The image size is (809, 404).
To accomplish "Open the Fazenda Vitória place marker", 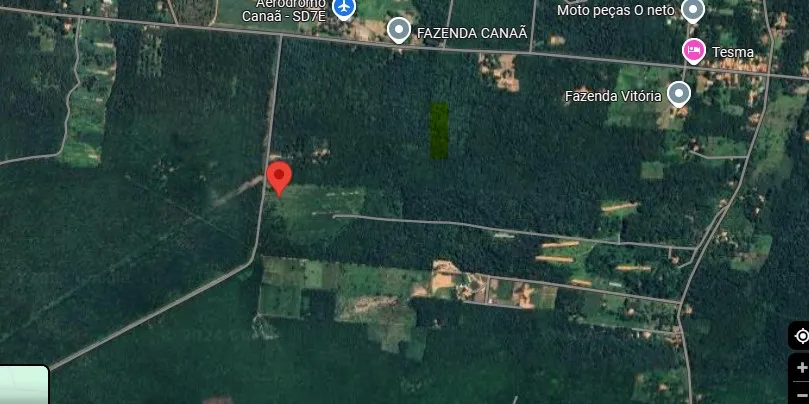I will point(679,95).
